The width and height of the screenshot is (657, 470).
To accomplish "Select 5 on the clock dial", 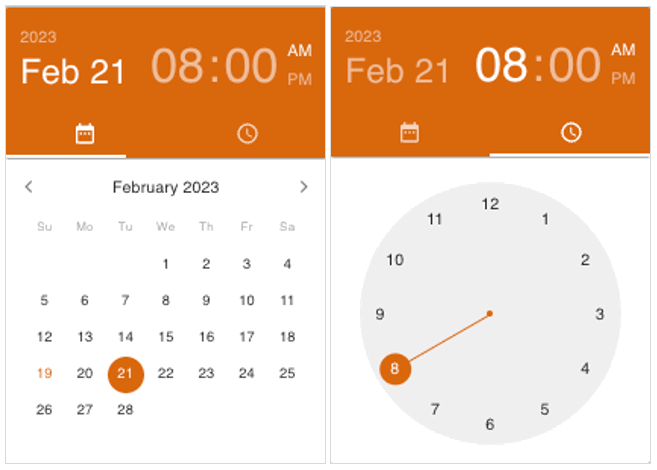I will (x=545, y=409).
